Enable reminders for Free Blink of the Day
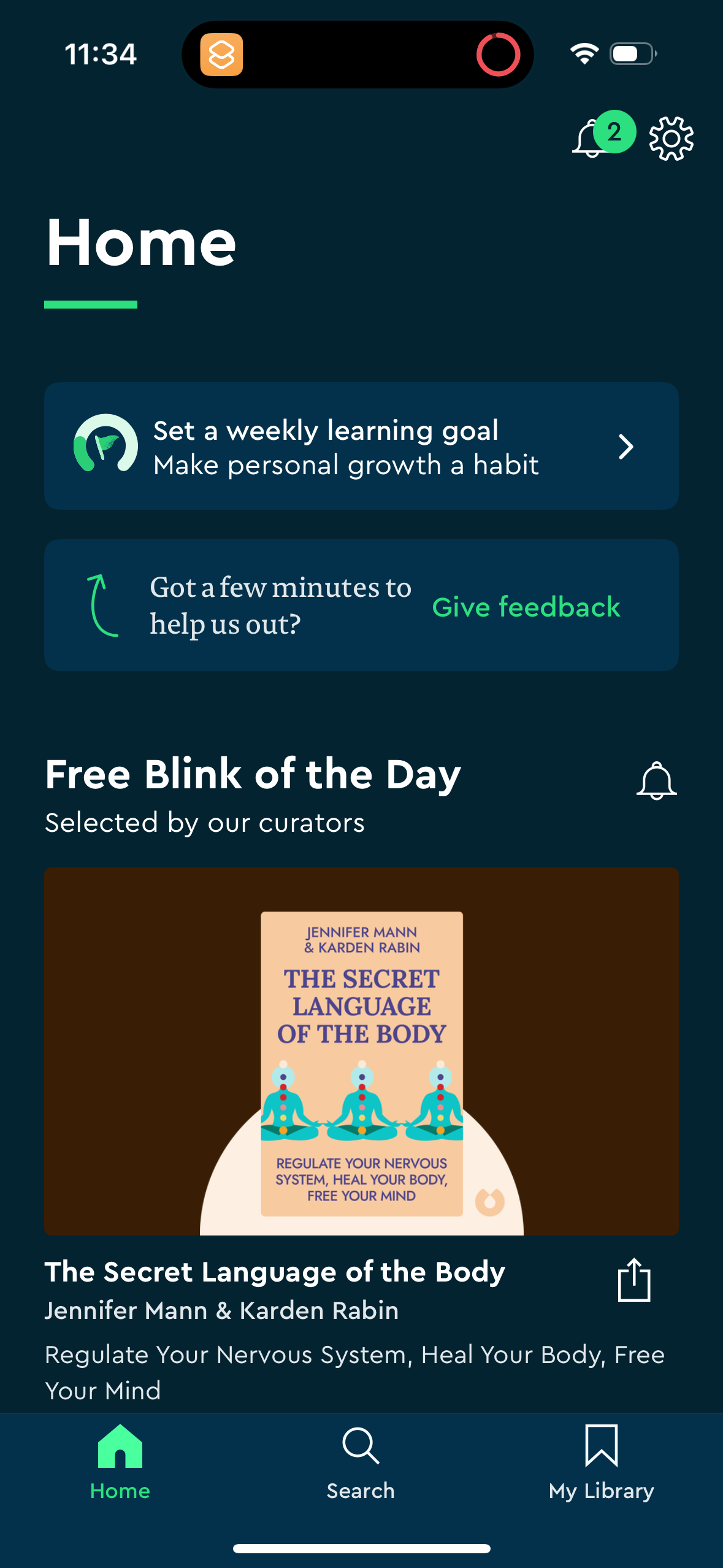This screenshot has height=1568, width=723. point(657,780)
